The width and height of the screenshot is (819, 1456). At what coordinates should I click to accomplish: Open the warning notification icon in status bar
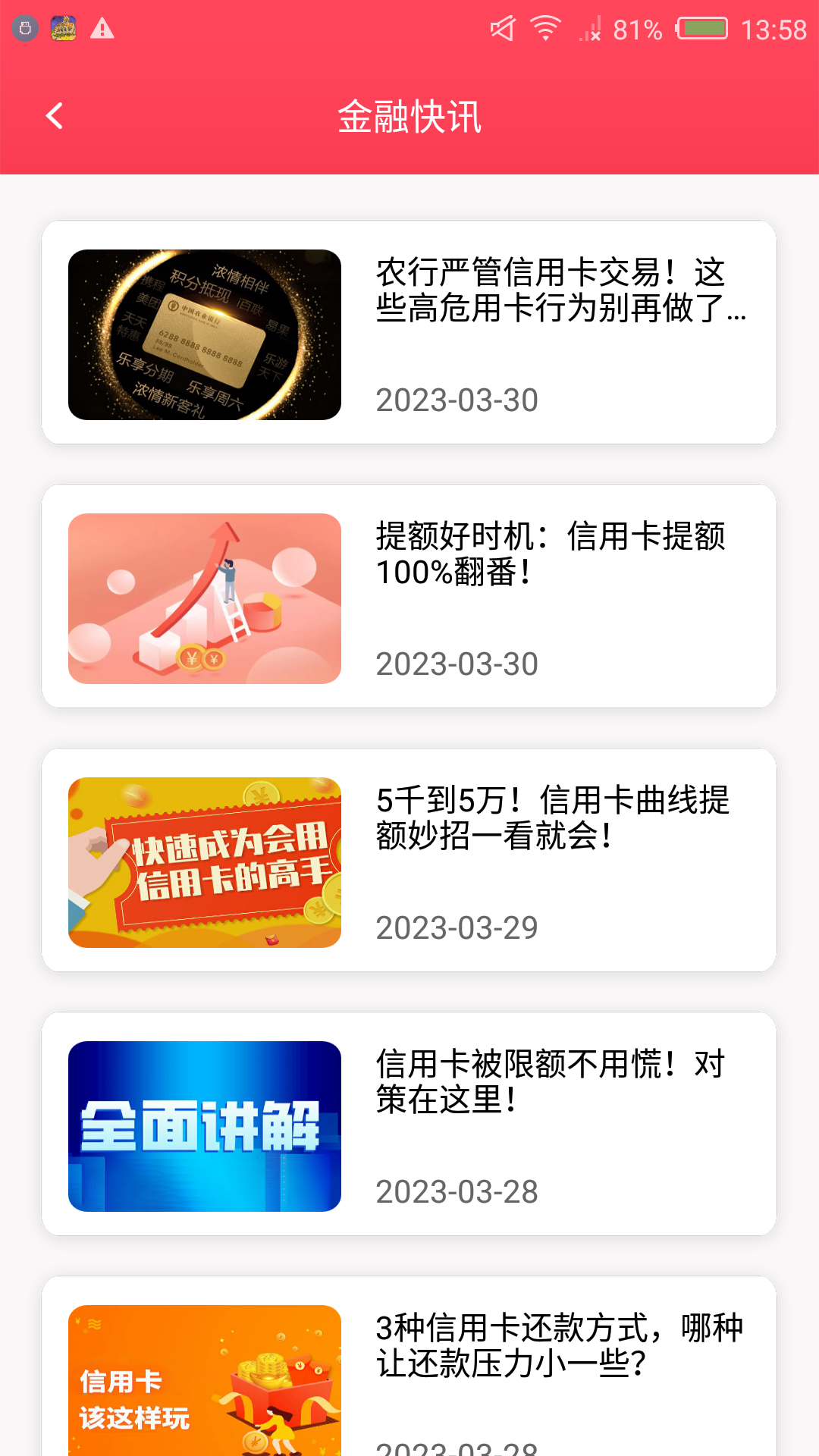(102, 30)
